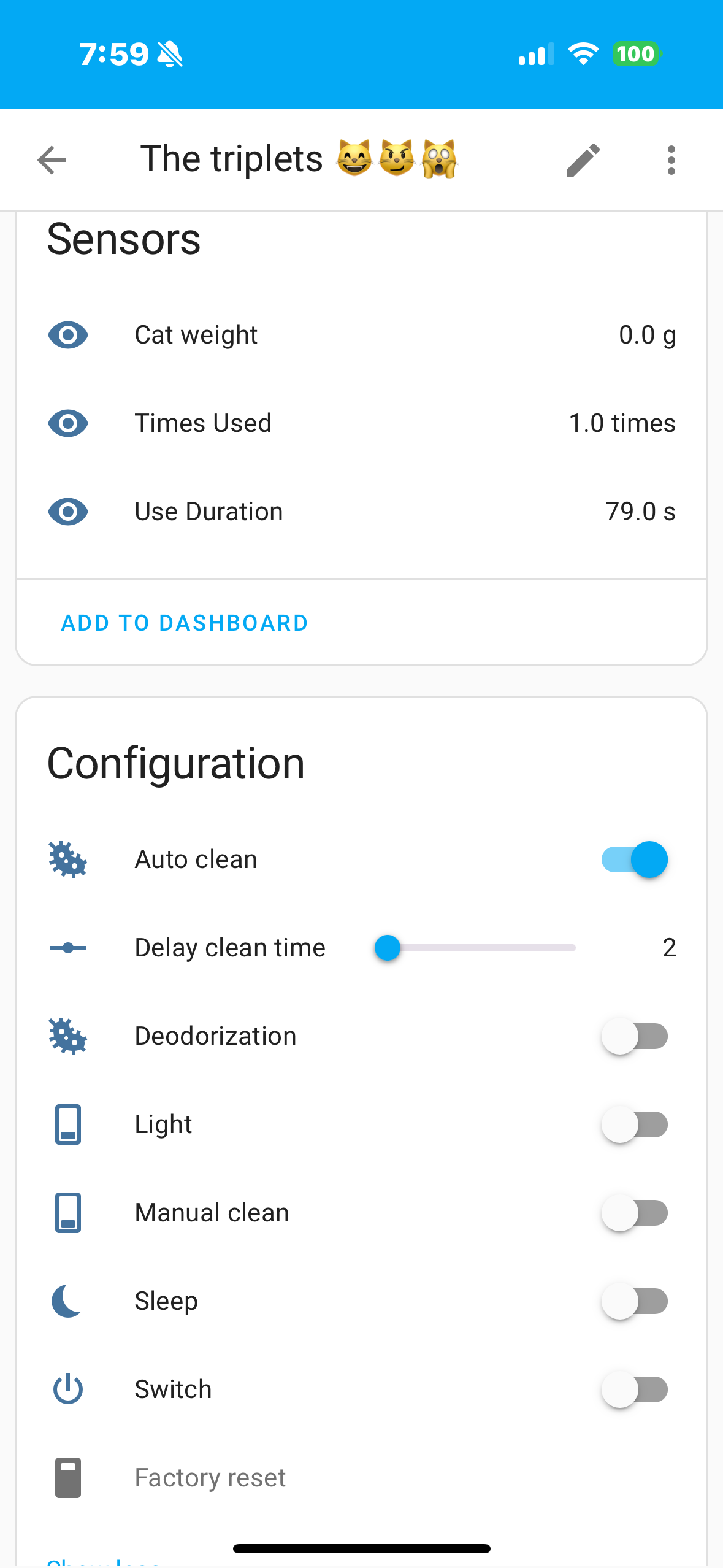Viewport: 723px width, 1568px height.
Task: Flip the Switch power toggle
Action: click(x=635, y=1389)
